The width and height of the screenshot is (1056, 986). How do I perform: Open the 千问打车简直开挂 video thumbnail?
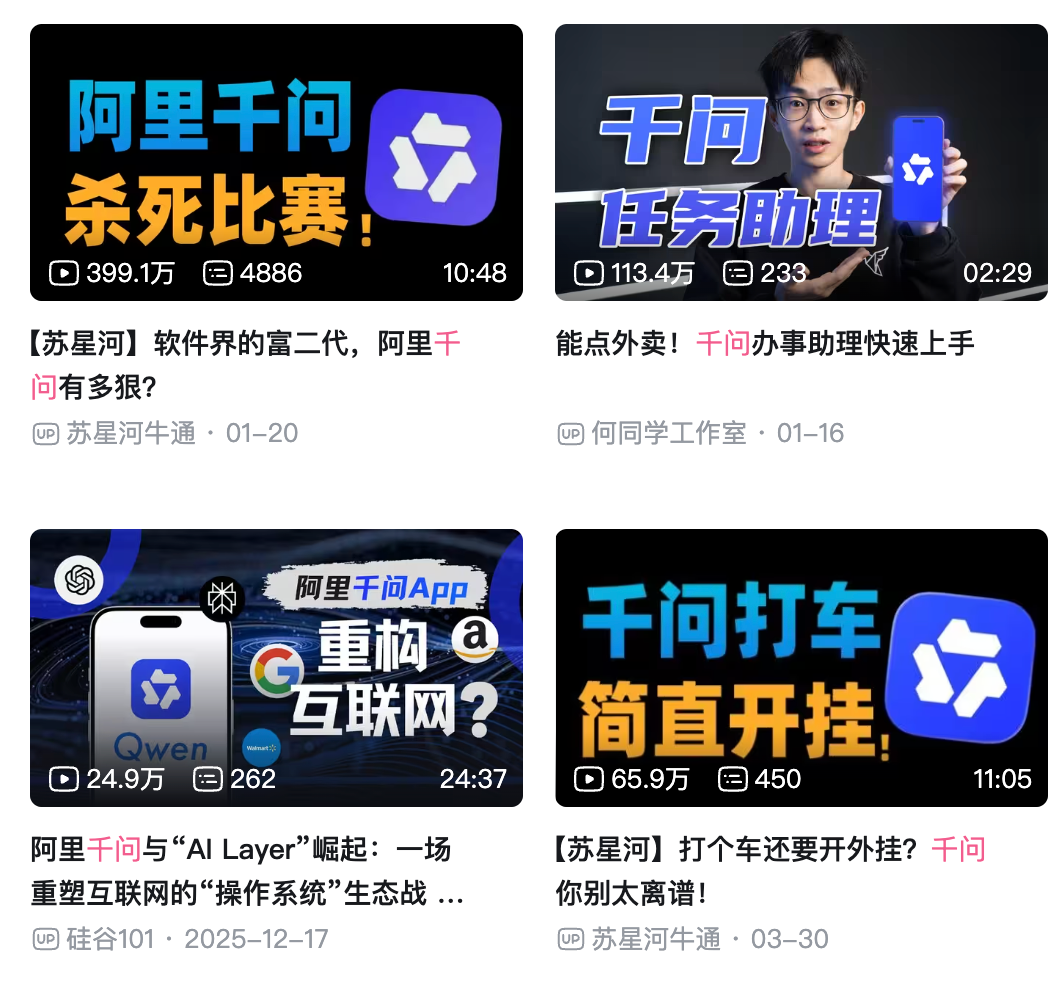pos(801,667)
